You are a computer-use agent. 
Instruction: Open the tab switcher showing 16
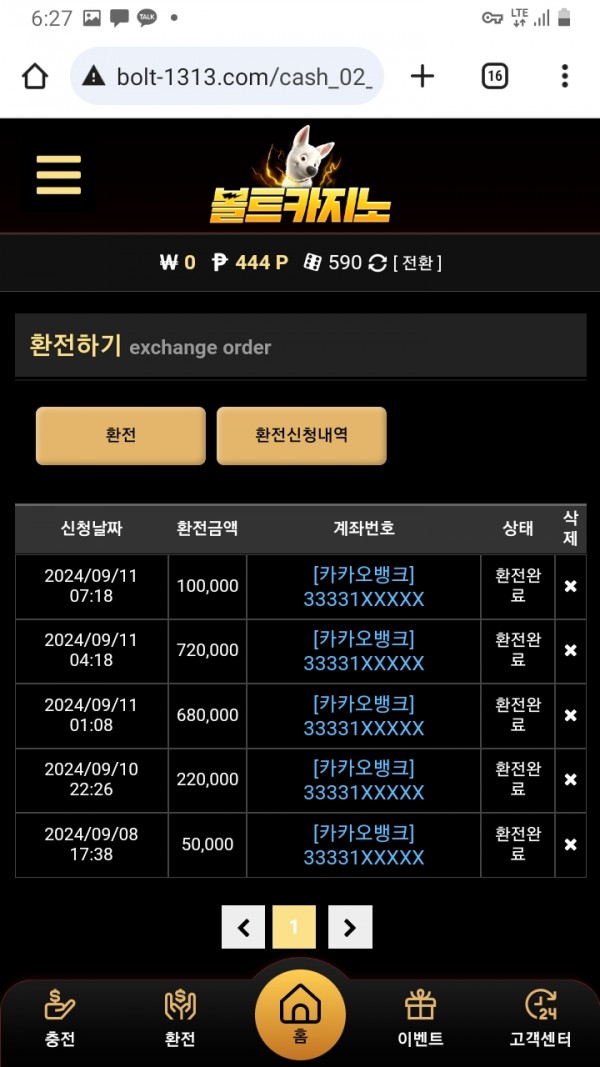point(495,76)
